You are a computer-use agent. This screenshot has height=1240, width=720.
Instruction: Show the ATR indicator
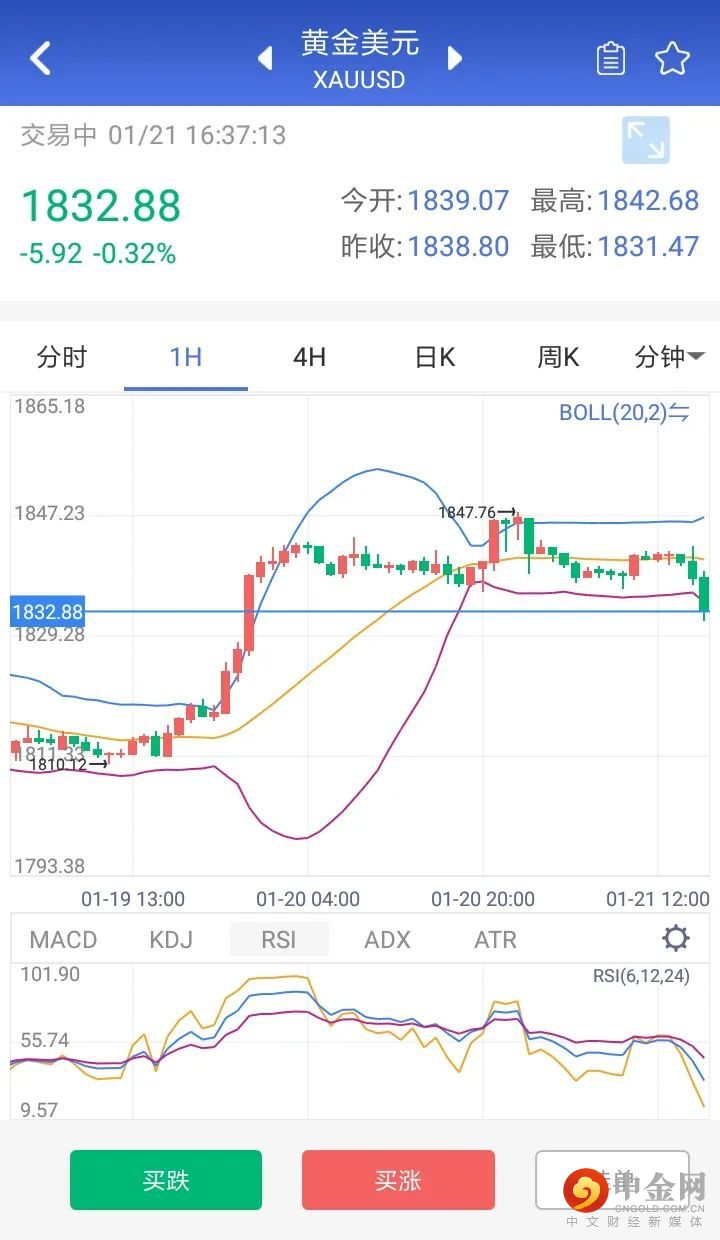495,940
